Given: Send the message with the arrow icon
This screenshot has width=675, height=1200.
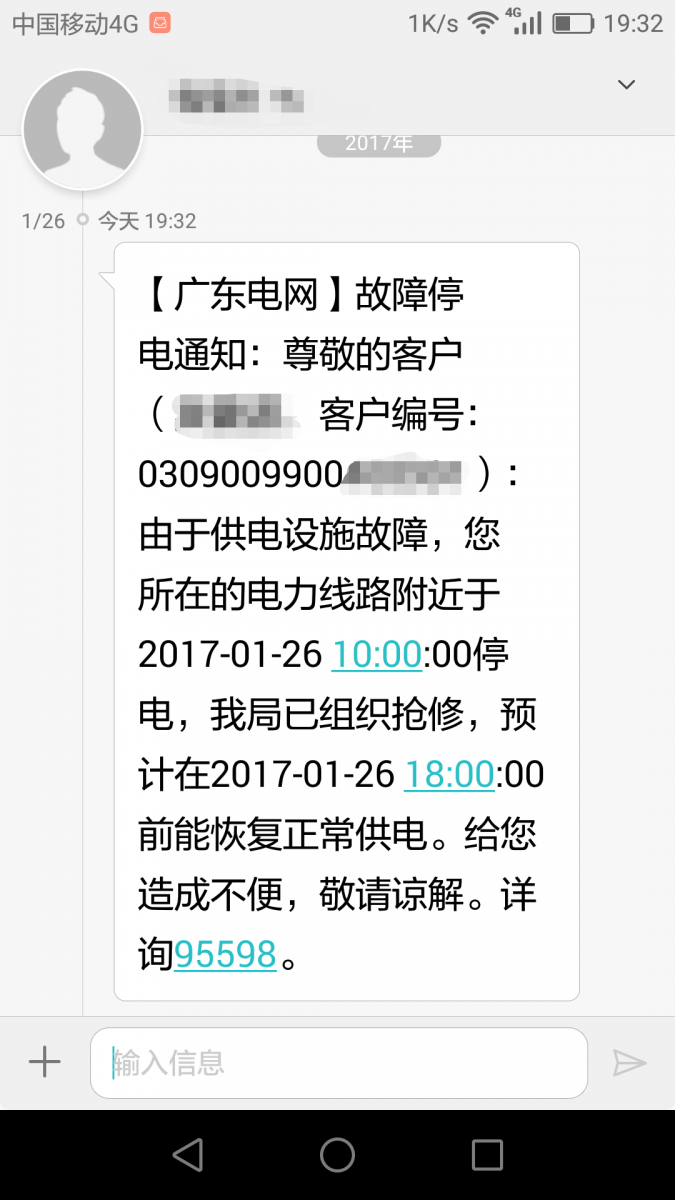Looking at the screenshot, I should click(x=629, y=1062).
